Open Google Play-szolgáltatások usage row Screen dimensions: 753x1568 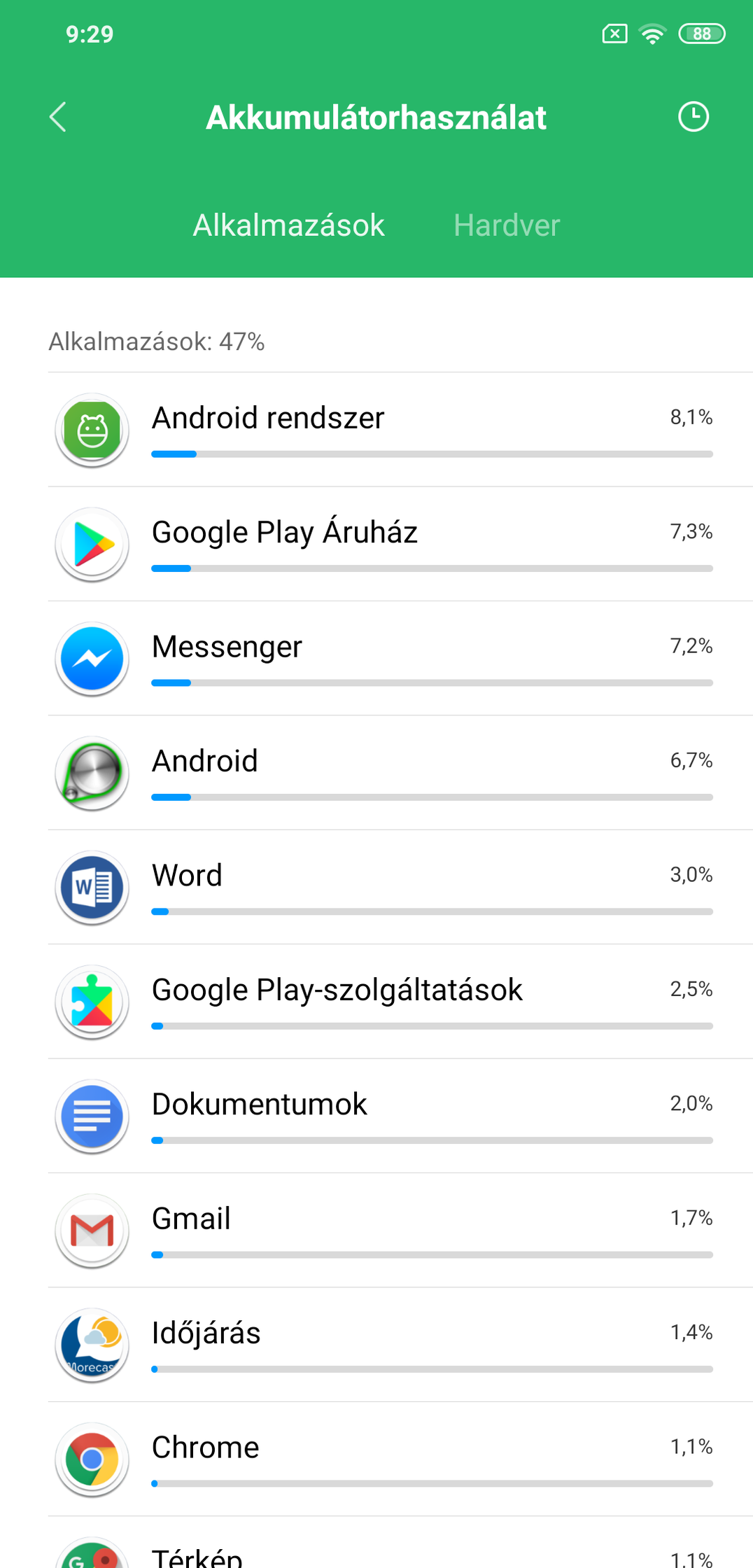pyautogui.click(x=400, y=1002)
